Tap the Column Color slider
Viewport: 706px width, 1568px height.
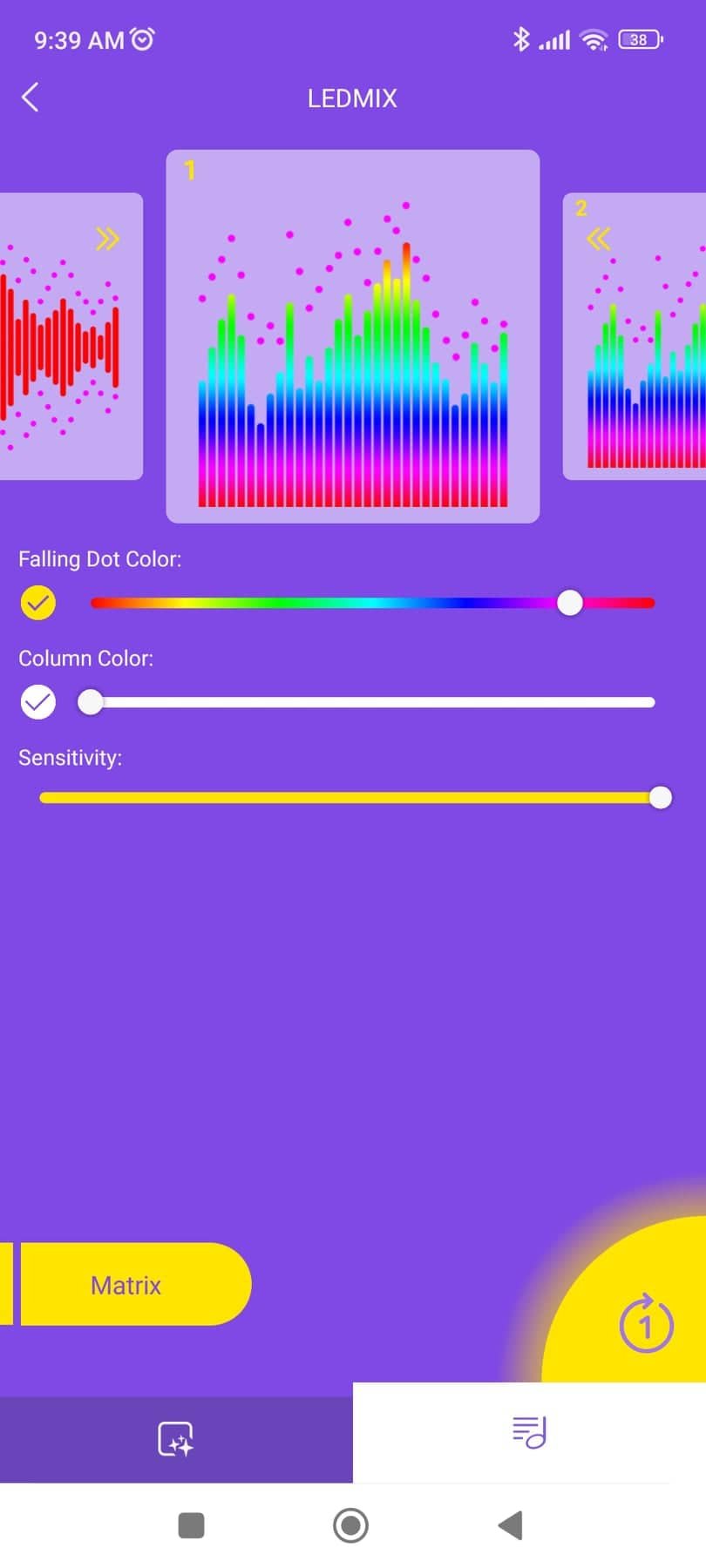tap(371, 702)
